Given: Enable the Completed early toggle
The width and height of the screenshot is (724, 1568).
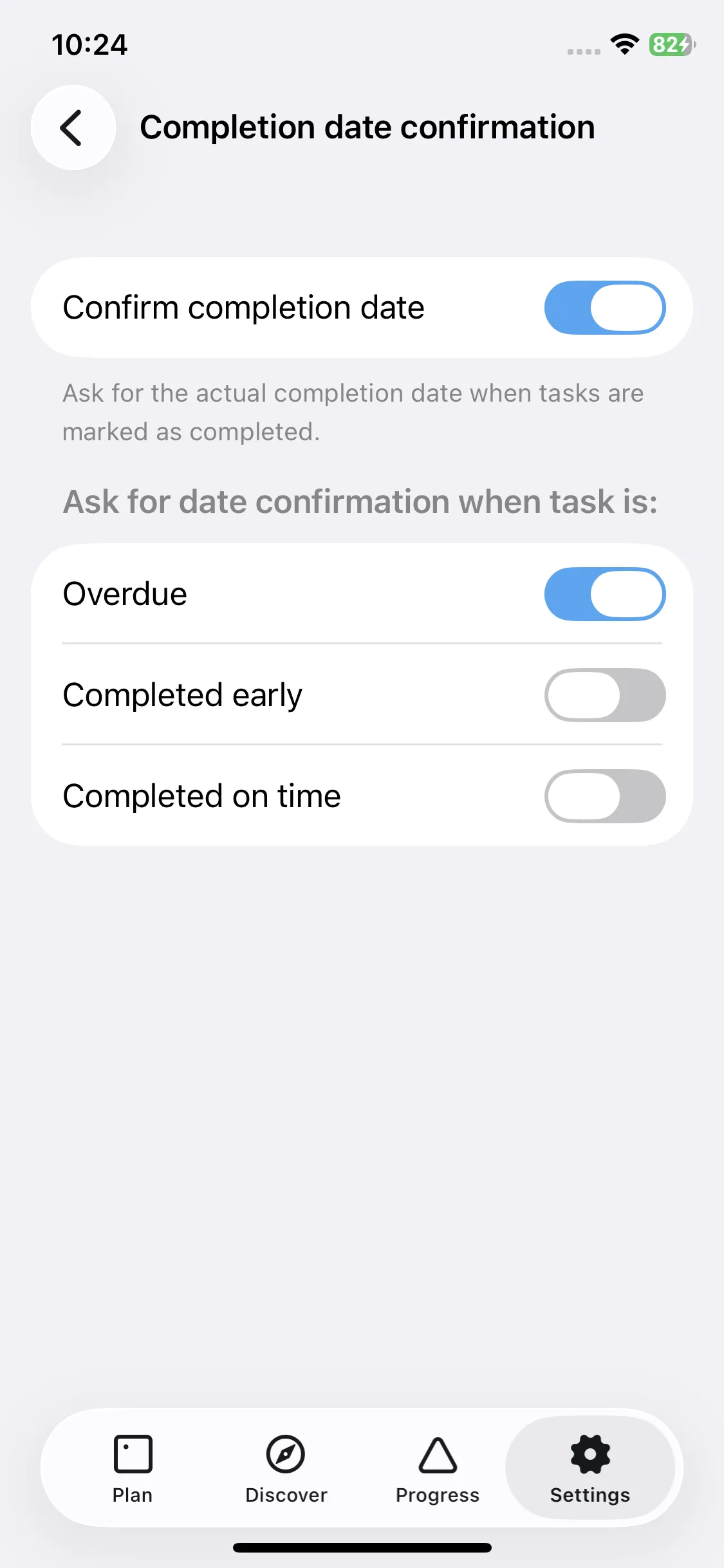Looking at the screenshot, I should click(604, 695).
